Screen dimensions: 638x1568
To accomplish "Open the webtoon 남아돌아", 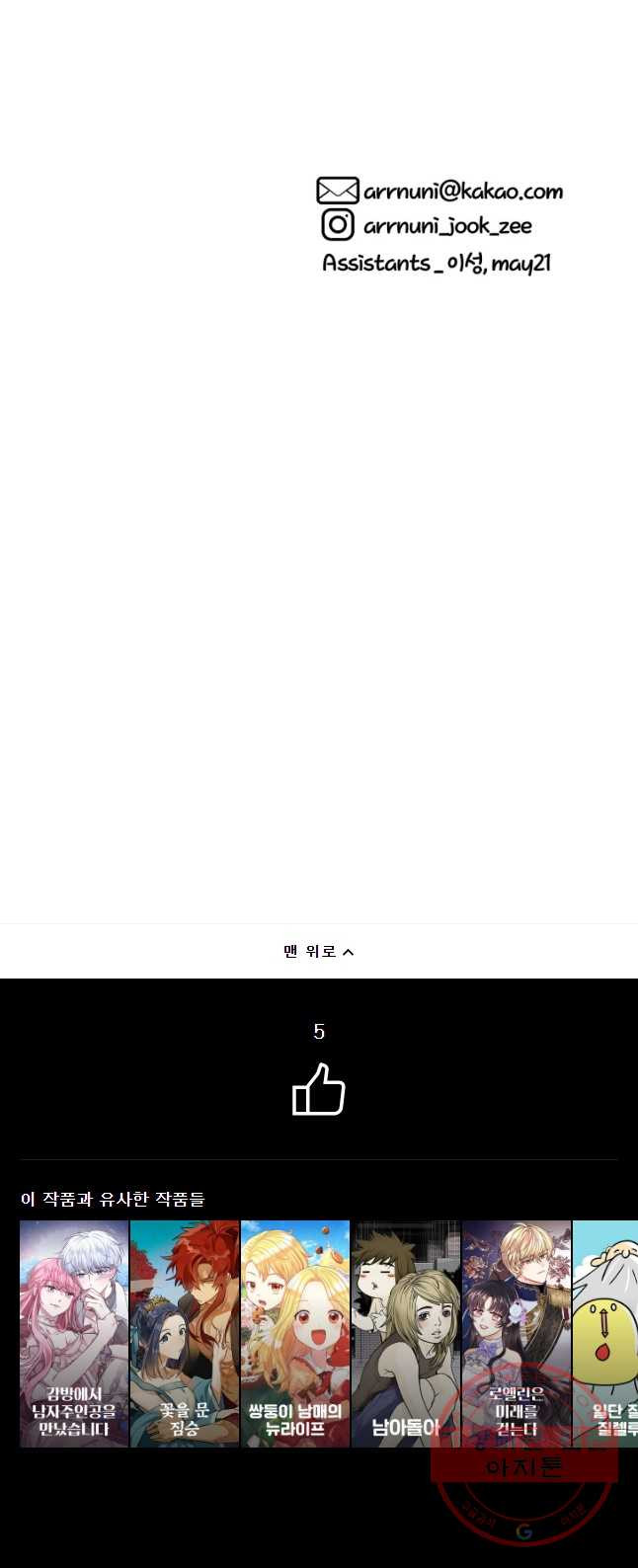I will 406,1333.
